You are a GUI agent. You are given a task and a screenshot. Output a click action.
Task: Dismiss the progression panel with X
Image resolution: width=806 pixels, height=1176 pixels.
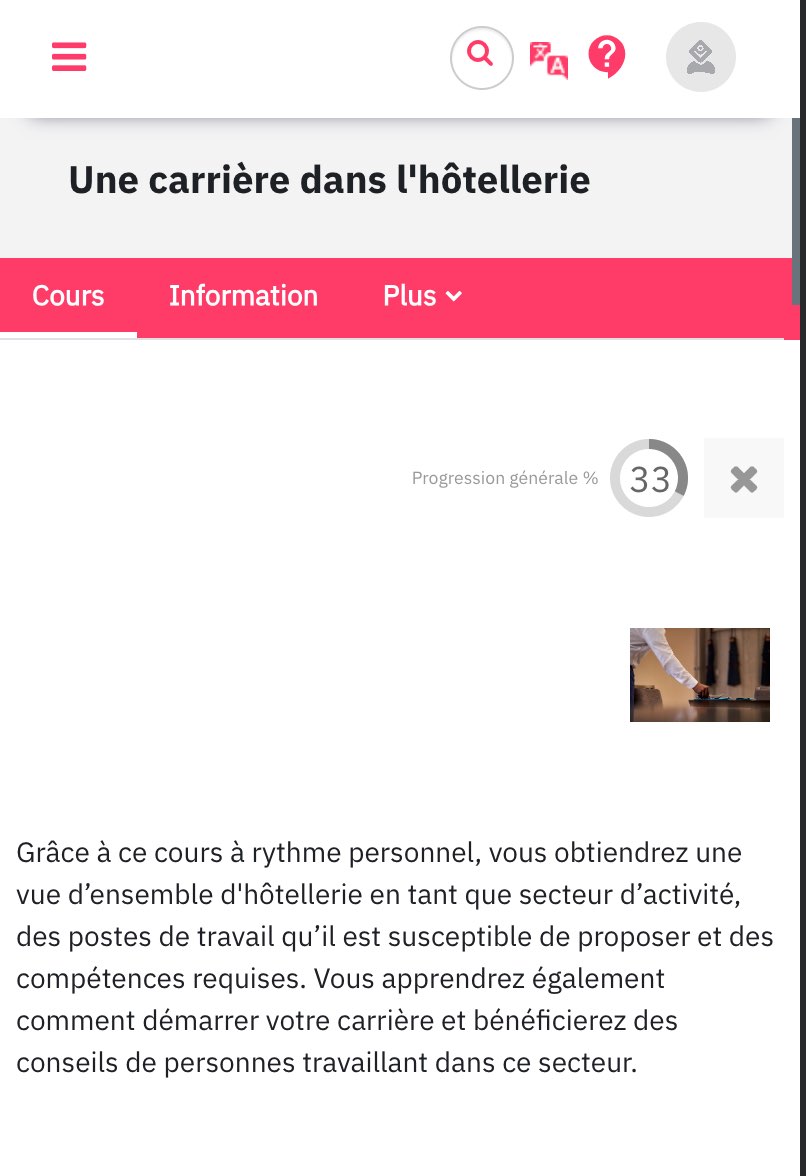pos(743,479)
